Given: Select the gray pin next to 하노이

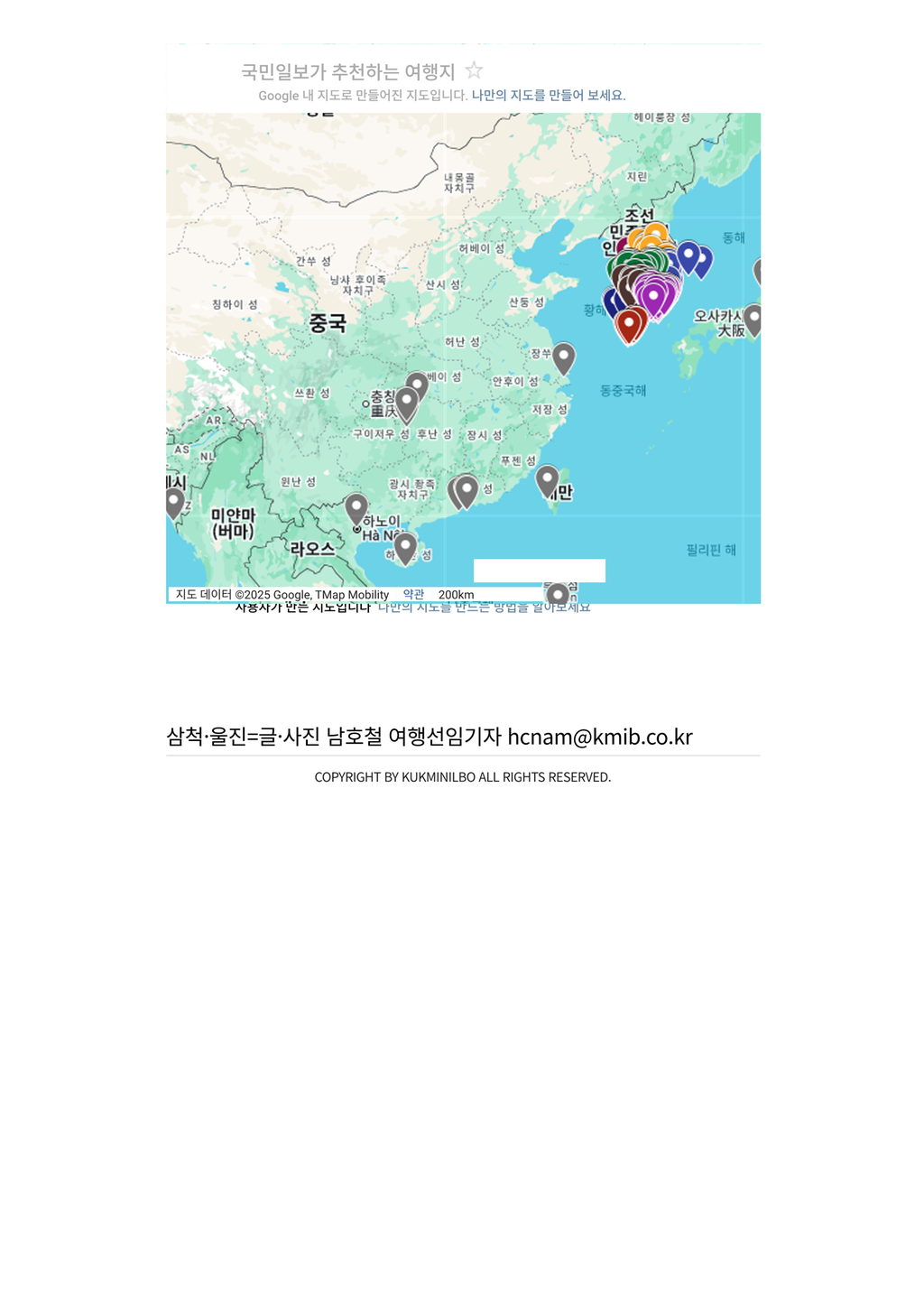Looking at the screenshot, I should pyautogui.click(x=356, y=507).
